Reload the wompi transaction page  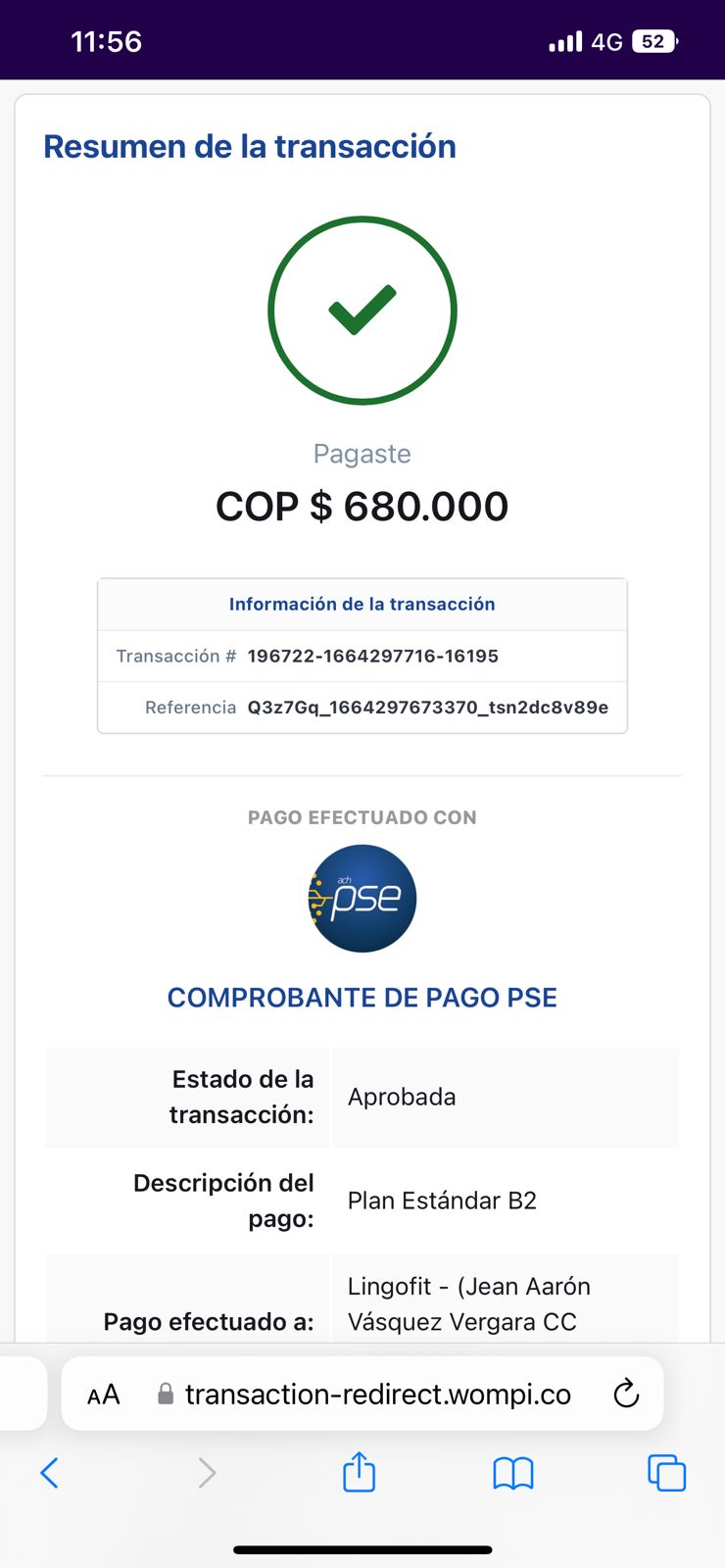pos(625,1394)
